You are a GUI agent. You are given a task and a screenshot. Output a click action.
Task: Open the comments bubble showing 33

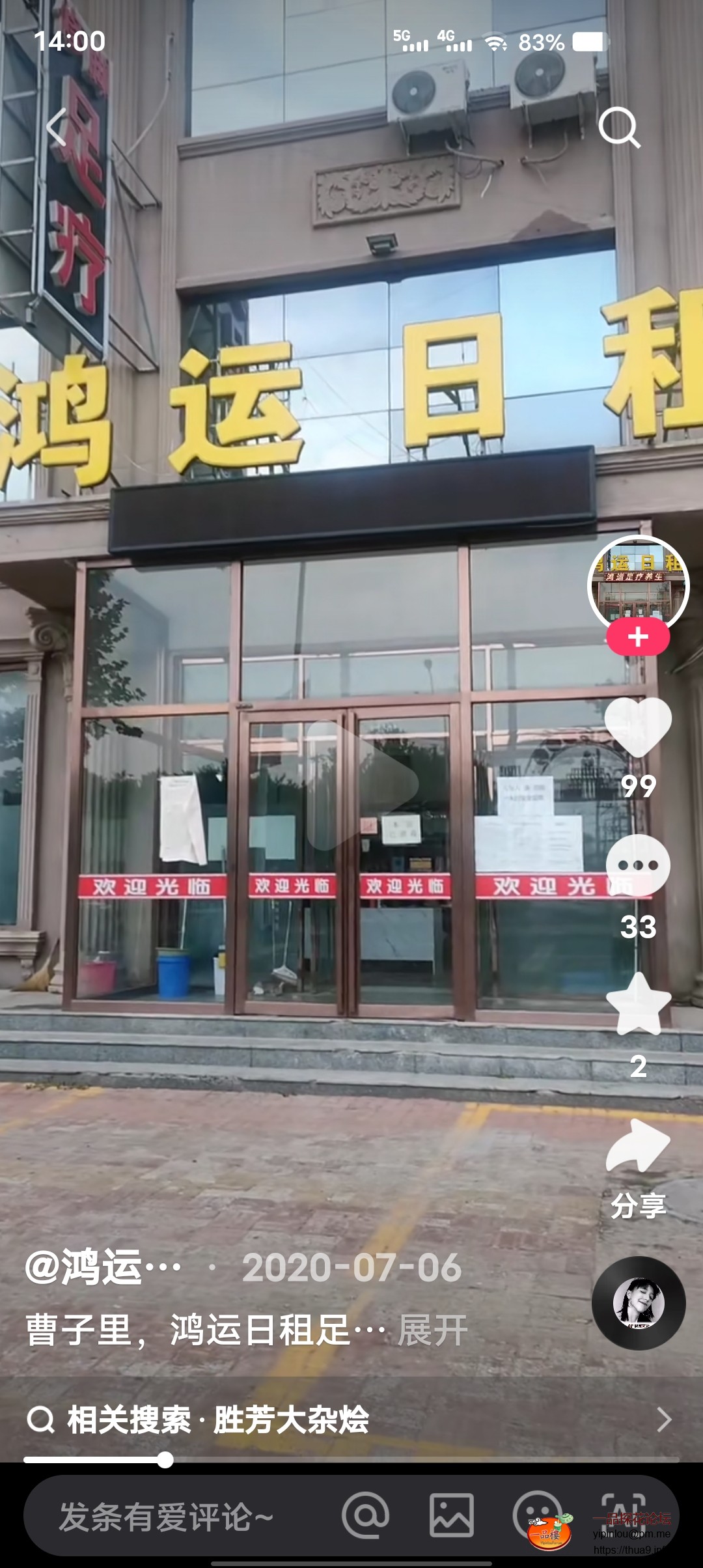click(638, 866)
